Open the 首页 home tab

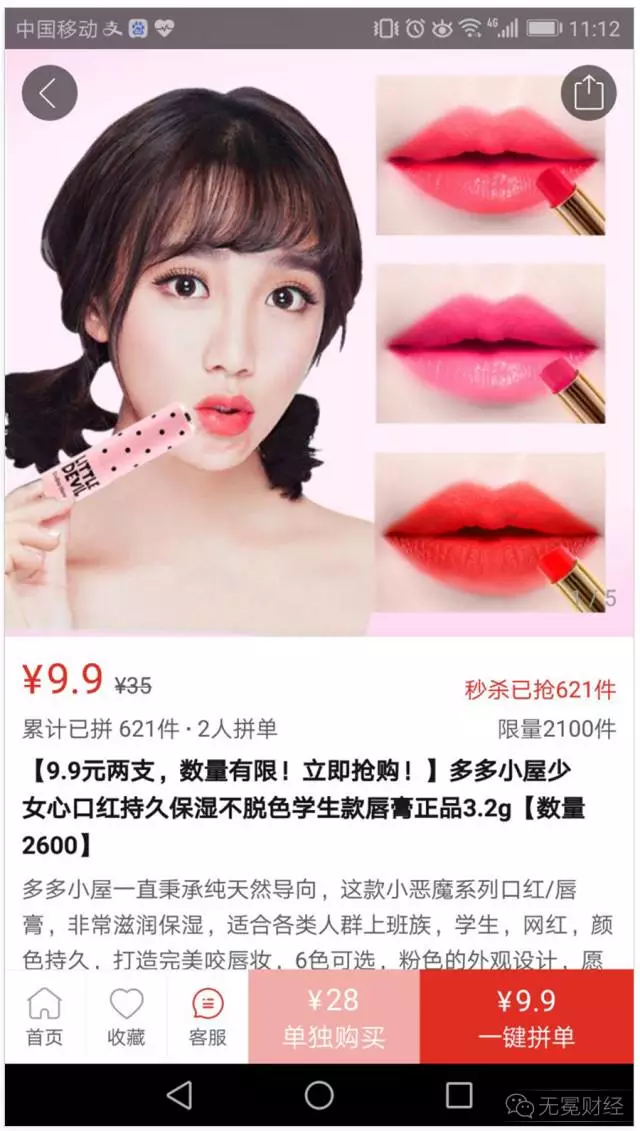44,1017
